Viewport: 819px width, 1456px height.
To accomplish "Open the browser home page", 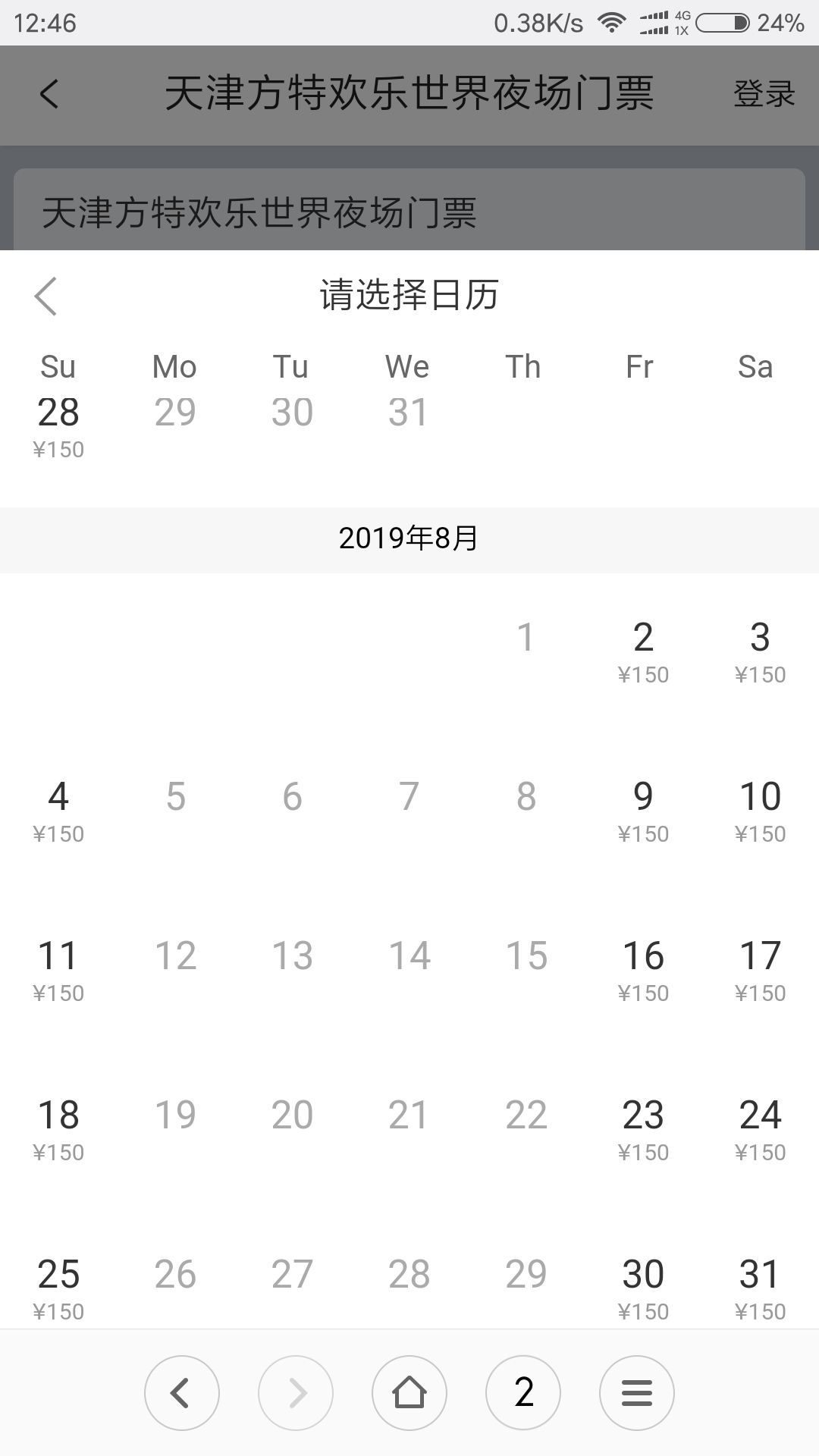I will pos(409,1393).
